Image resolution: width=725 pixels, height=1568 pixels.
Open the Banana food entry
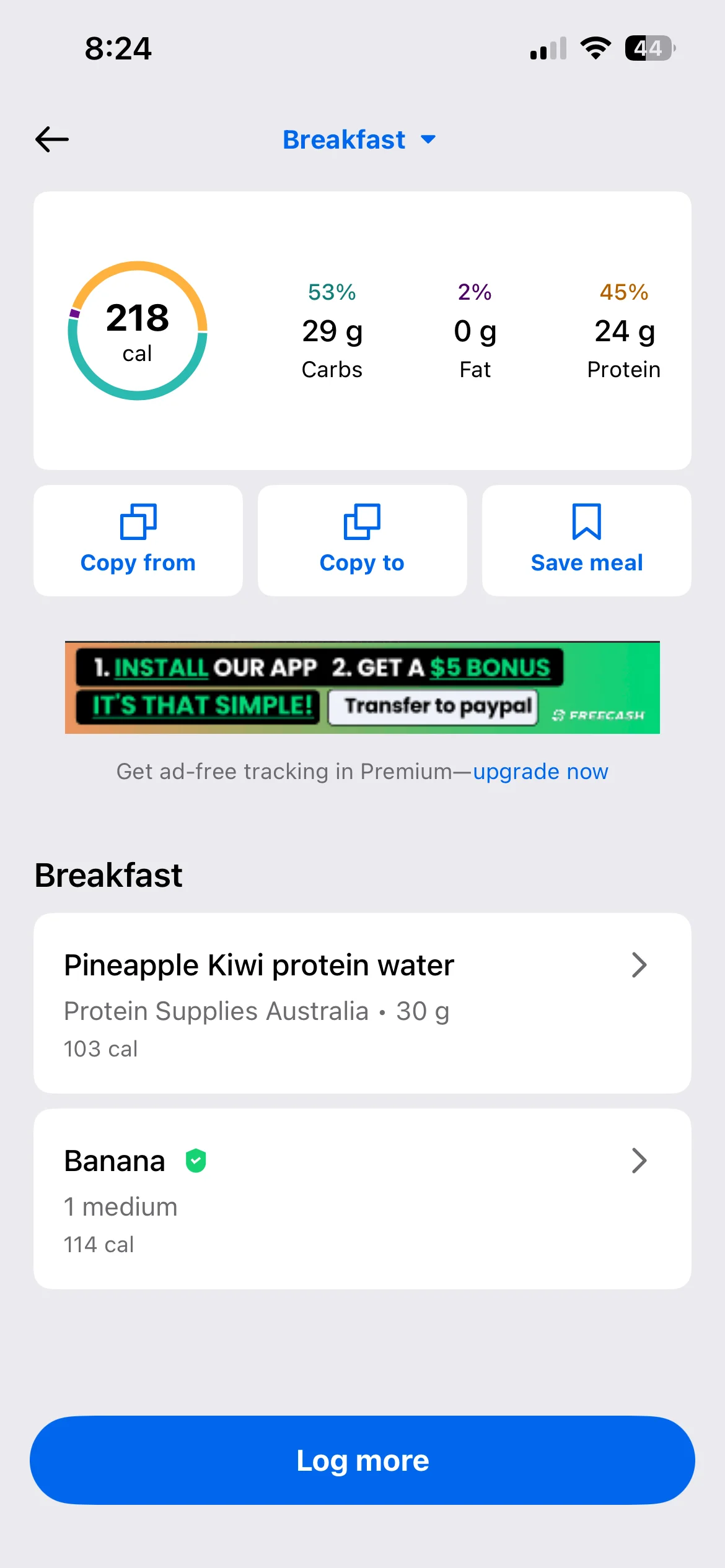[x=362, y=1198]
